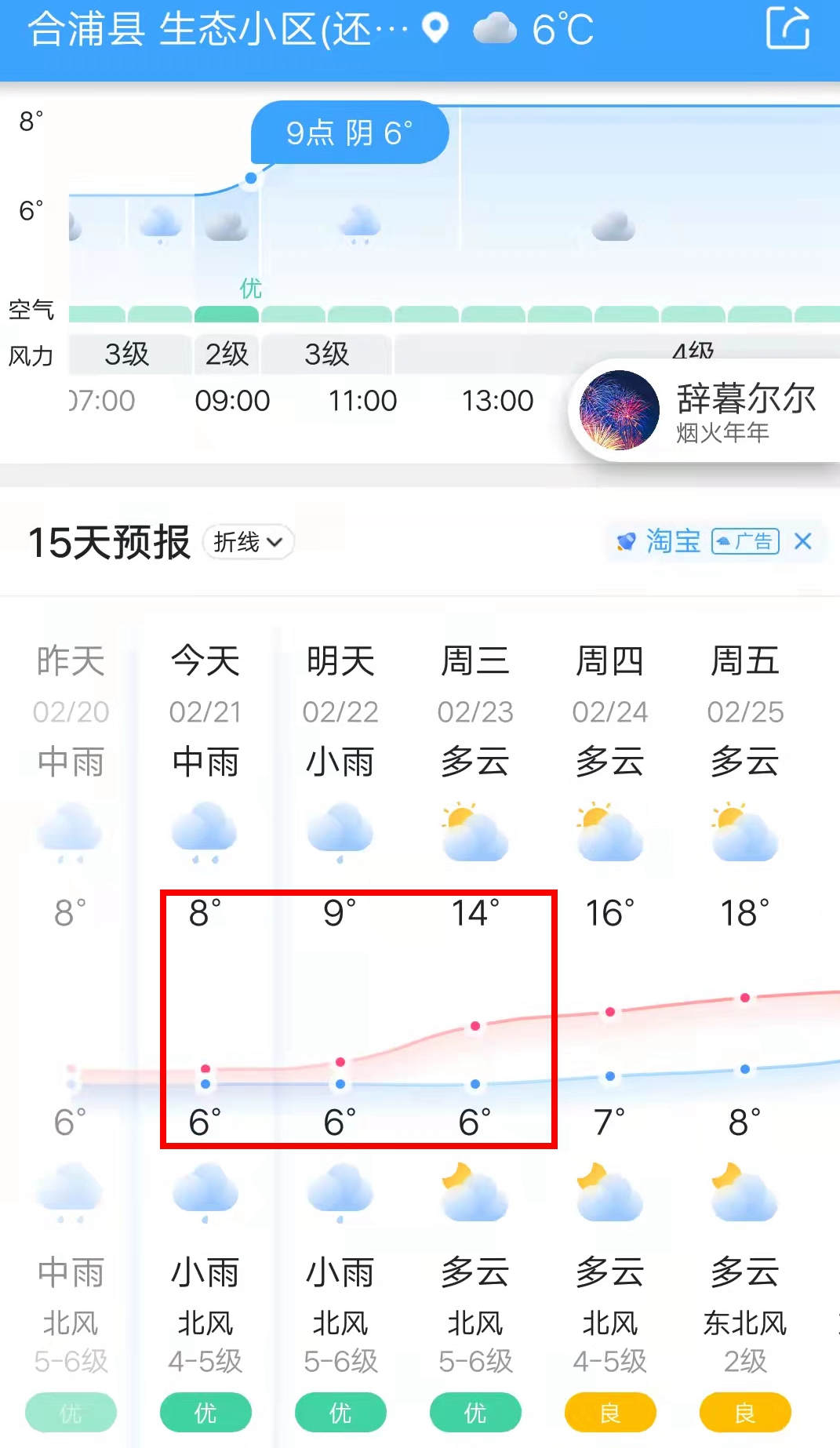Tap the highlighted green air quality bar at 09:00
This screenshot has height=1448, width=840.
point(226,312)
